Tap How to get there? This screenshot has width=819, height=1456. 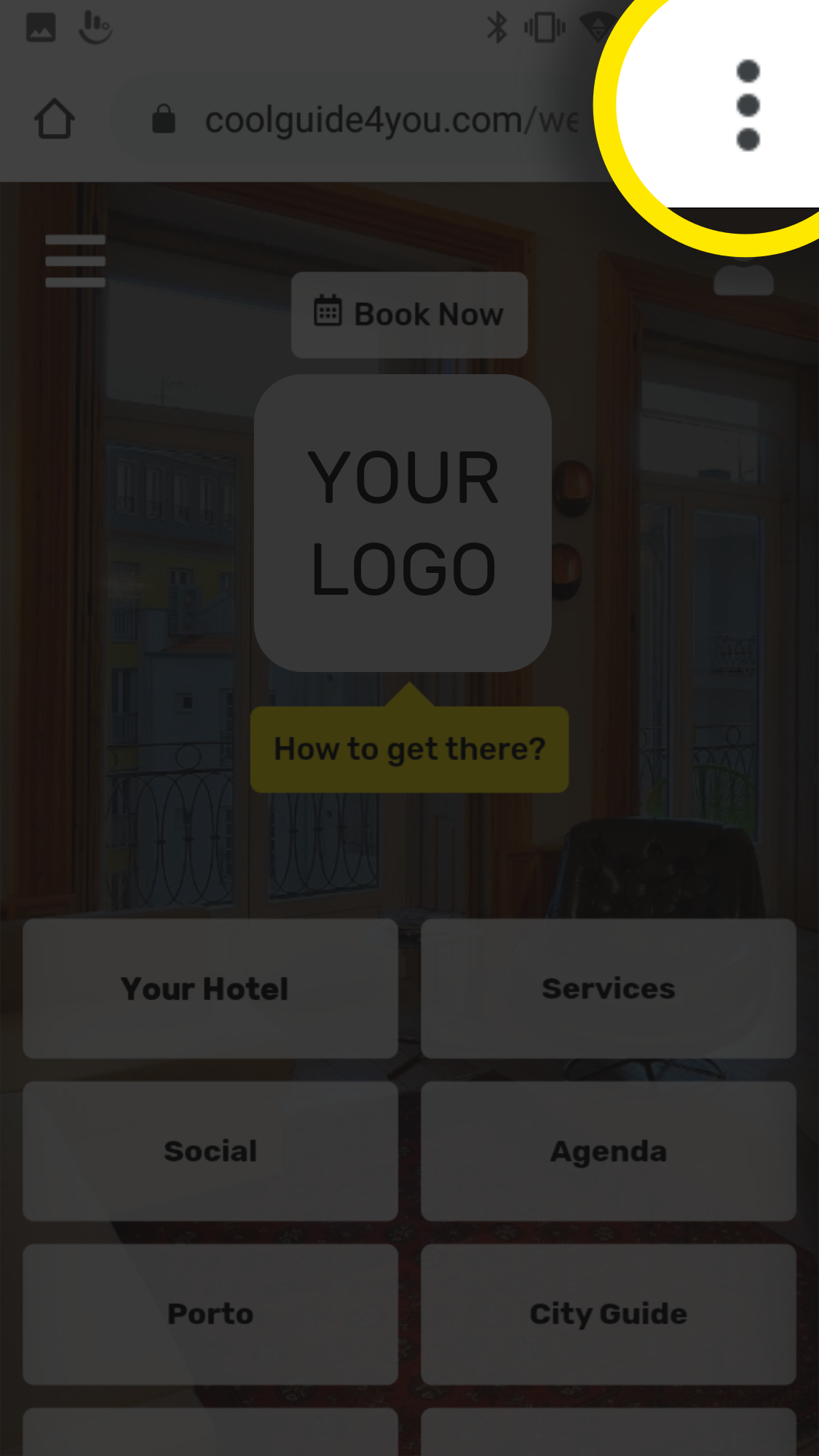409,749
